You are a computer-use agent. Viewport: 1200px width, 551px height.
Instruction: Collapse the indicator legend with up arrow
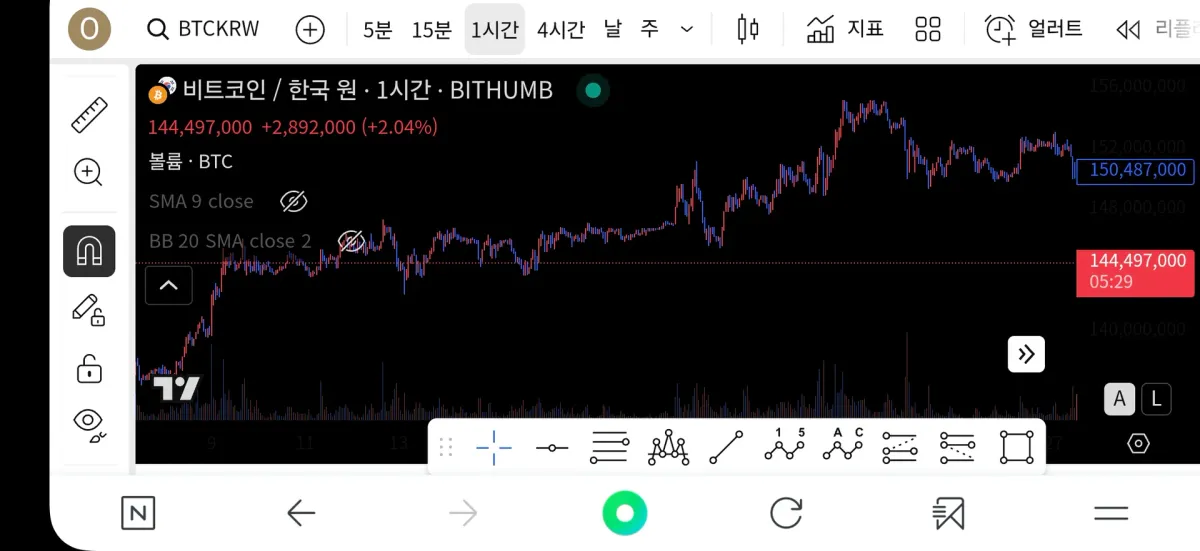169,286
